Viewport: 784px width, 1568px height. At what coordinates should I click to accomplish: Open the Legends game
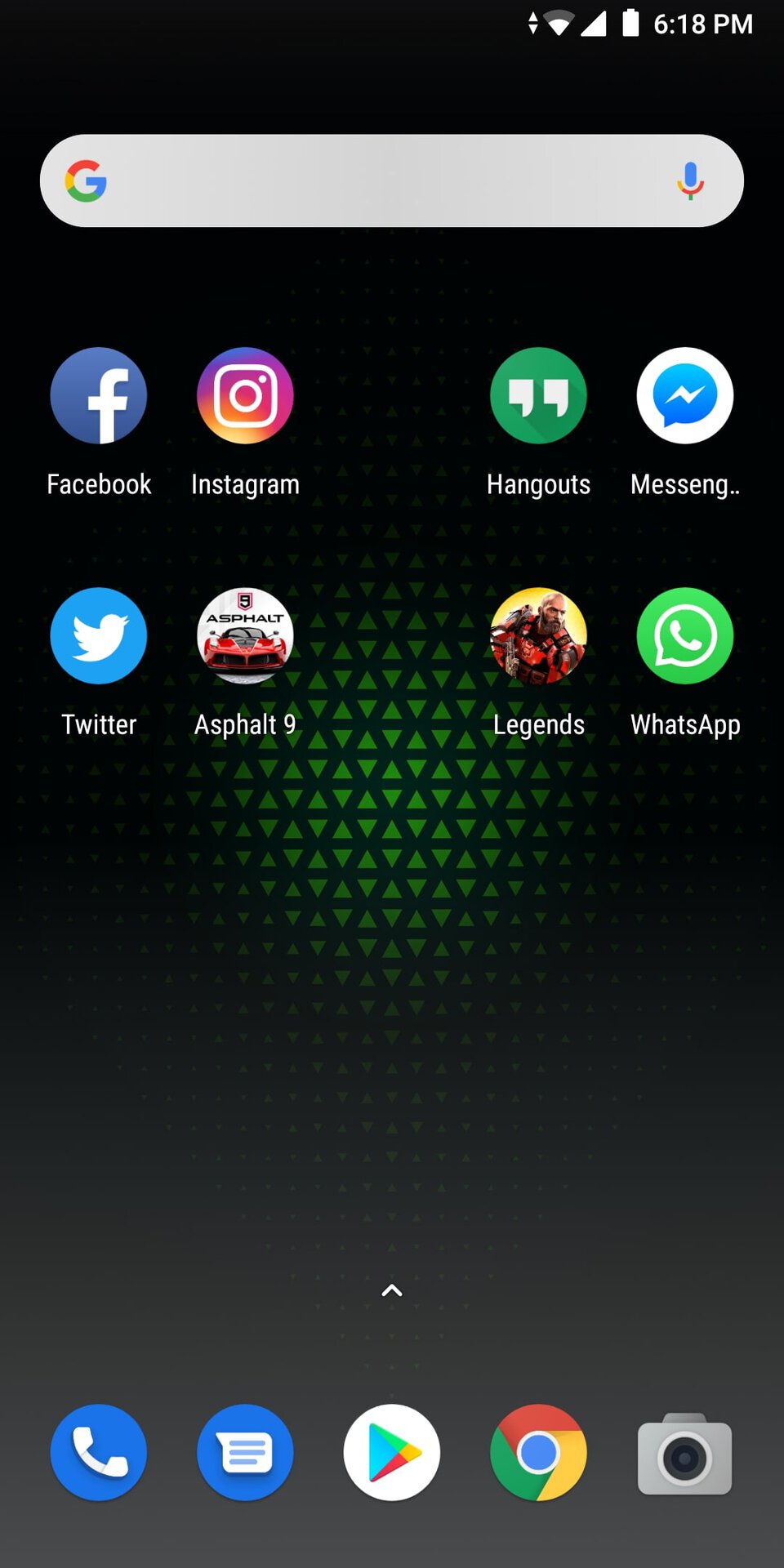(538, 636)
